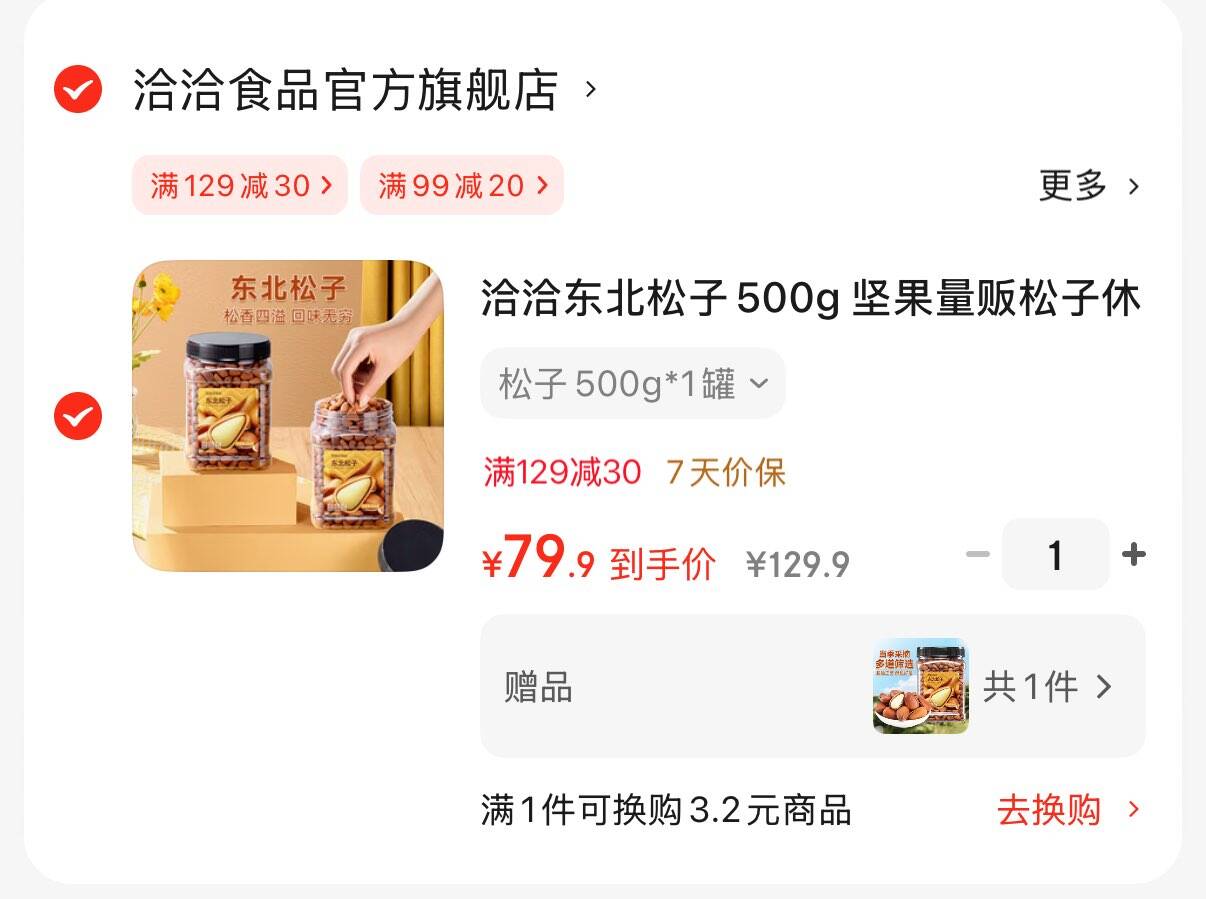Increase the item quantity with plus

[1133, 554]
